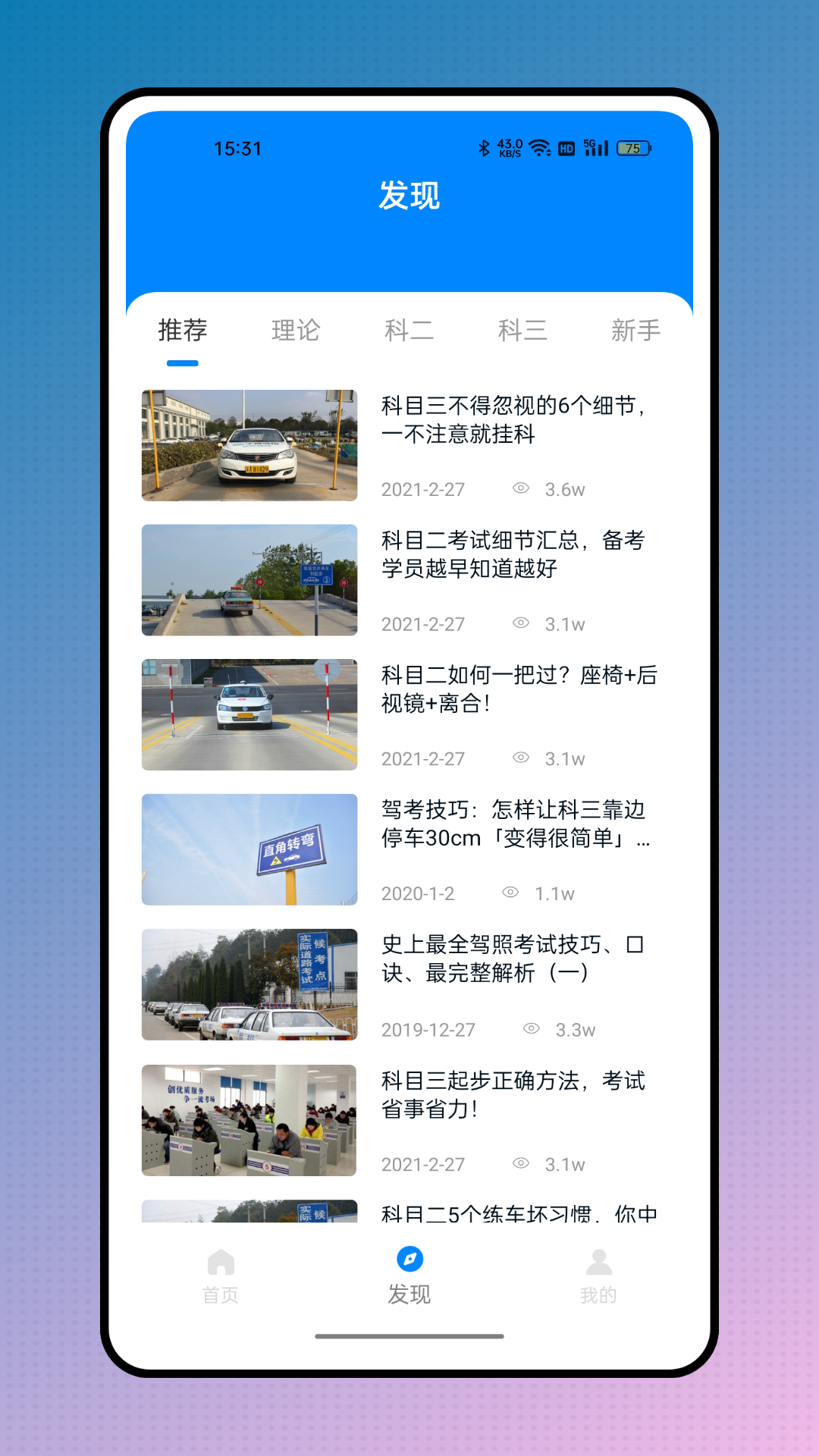Switch to the 新手 tab

tap(635, 331)
